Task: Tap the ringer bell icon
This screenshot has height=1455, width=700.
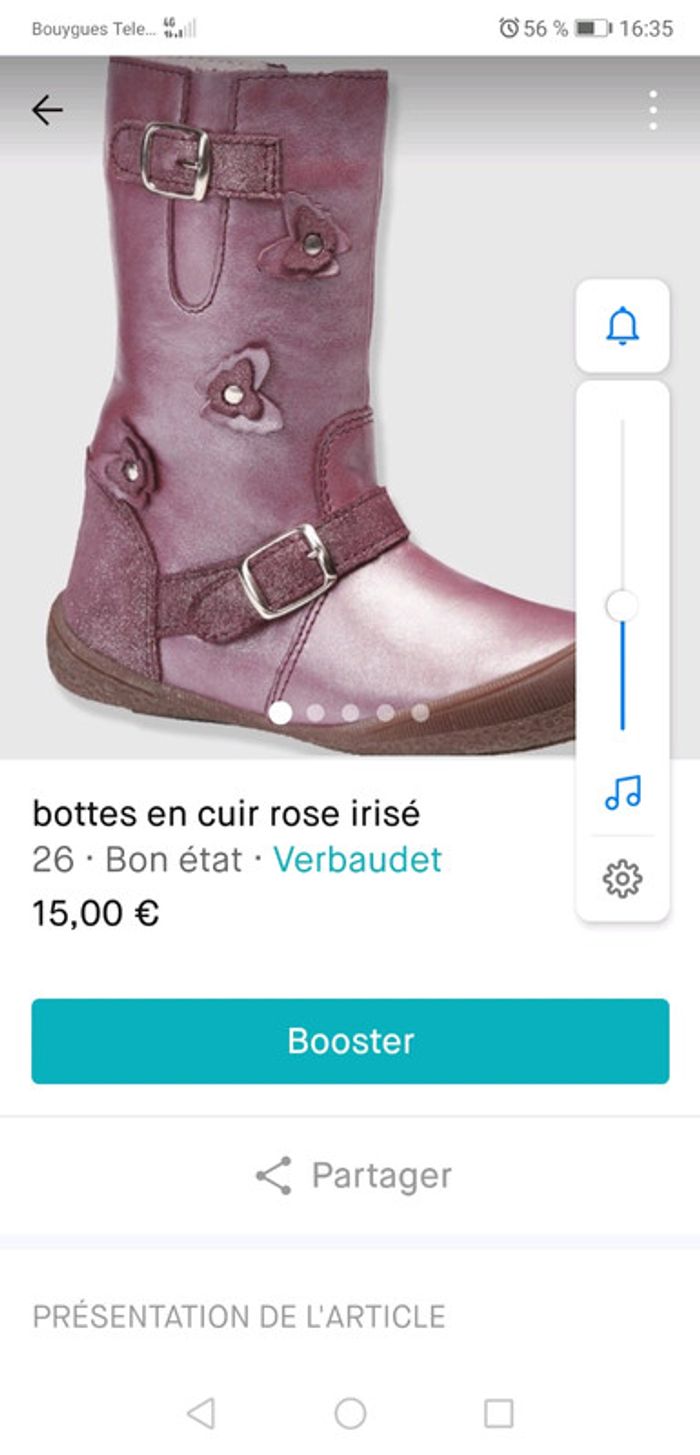Action: pyautogui.click(x=622, y=326)
